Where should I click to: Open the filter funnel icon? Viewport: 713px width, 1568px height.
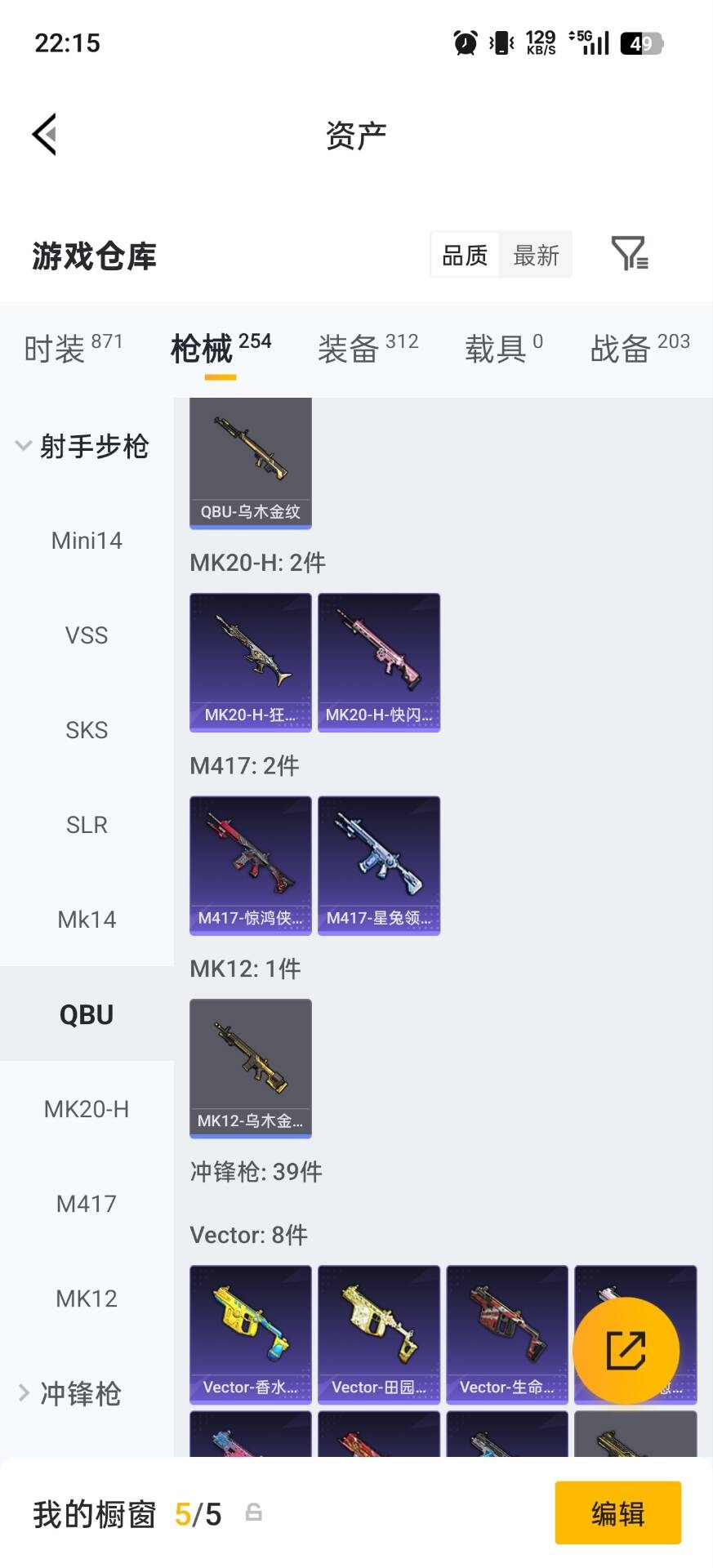click(x=629, y=255)
